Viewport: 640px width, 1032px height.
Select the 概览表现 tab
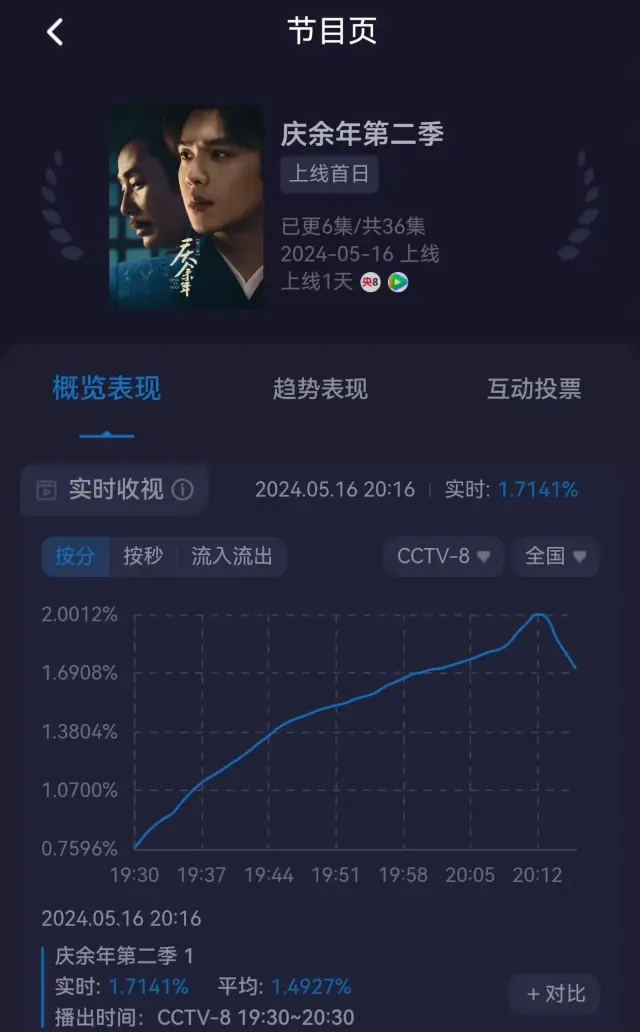[x=106, y=389]
